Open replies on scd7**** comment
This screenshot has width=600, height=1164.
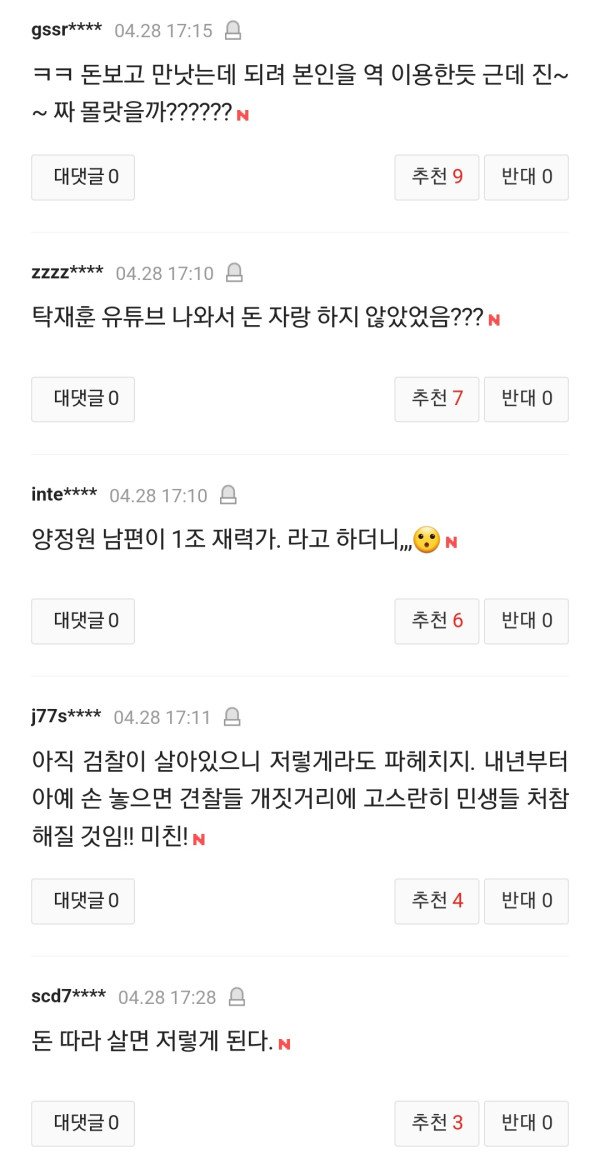[x=83, y=1123]
